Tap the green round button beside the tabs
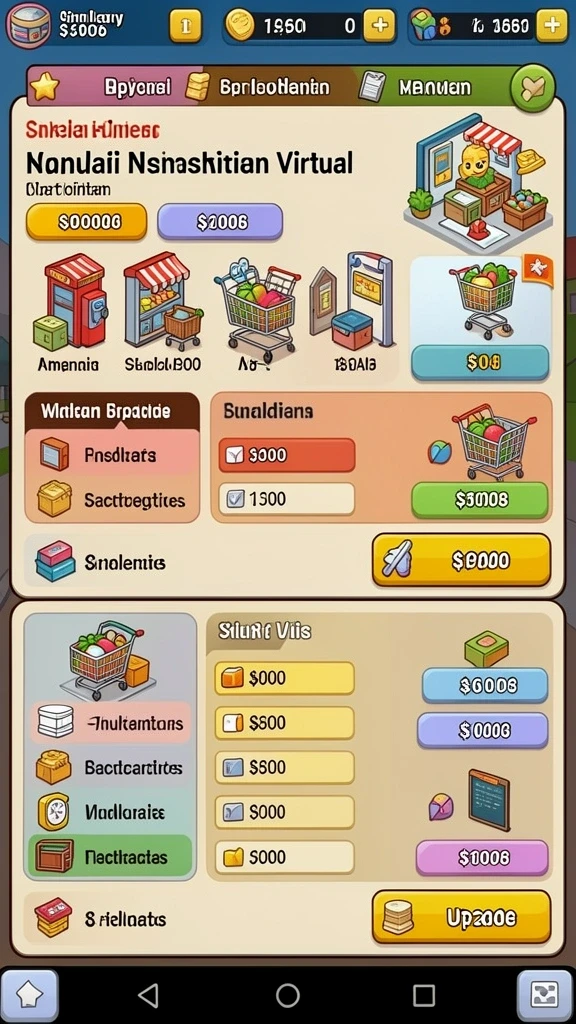The height and width of the screenshot is (1024, 576). click(533, 87)
